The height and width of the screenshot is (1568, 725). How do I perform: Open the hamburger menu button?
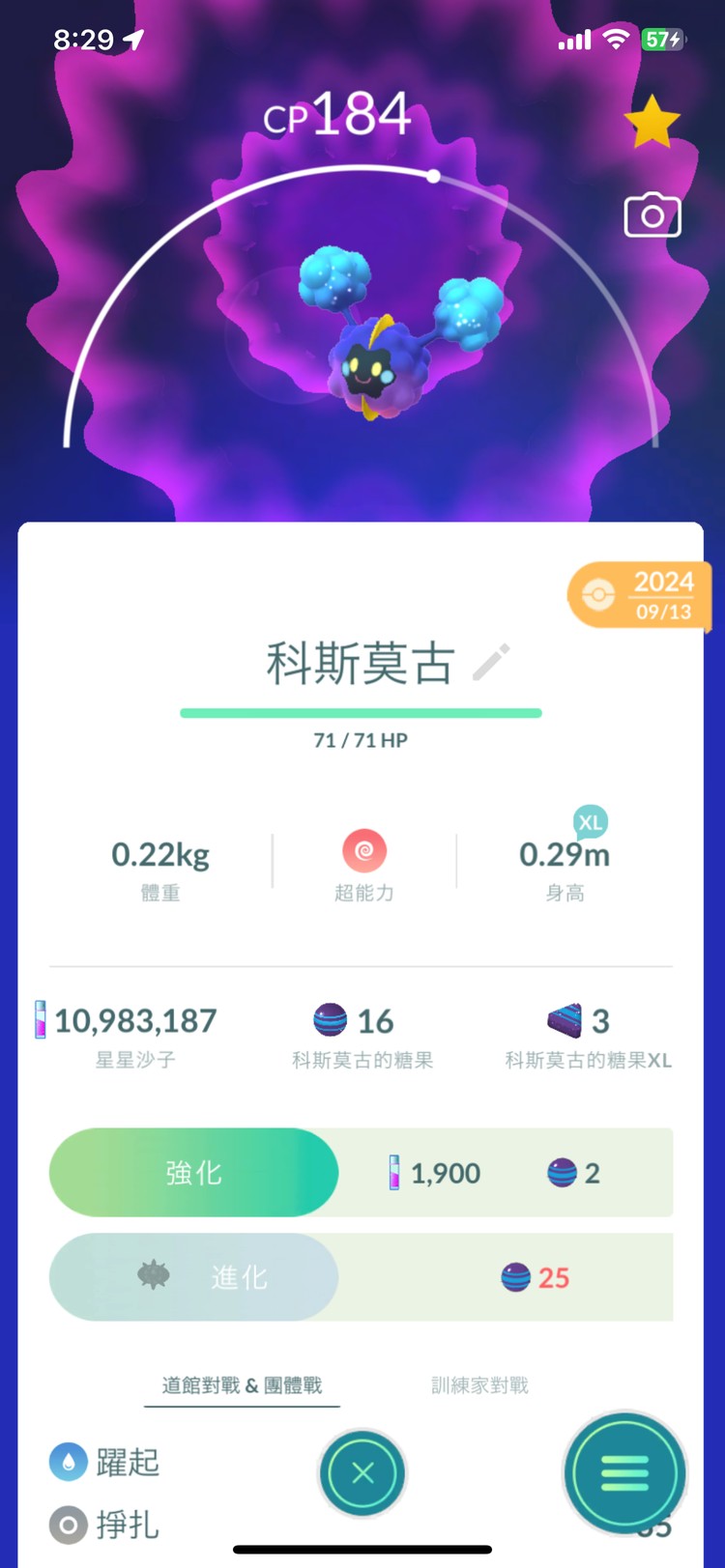(623, 1472)
